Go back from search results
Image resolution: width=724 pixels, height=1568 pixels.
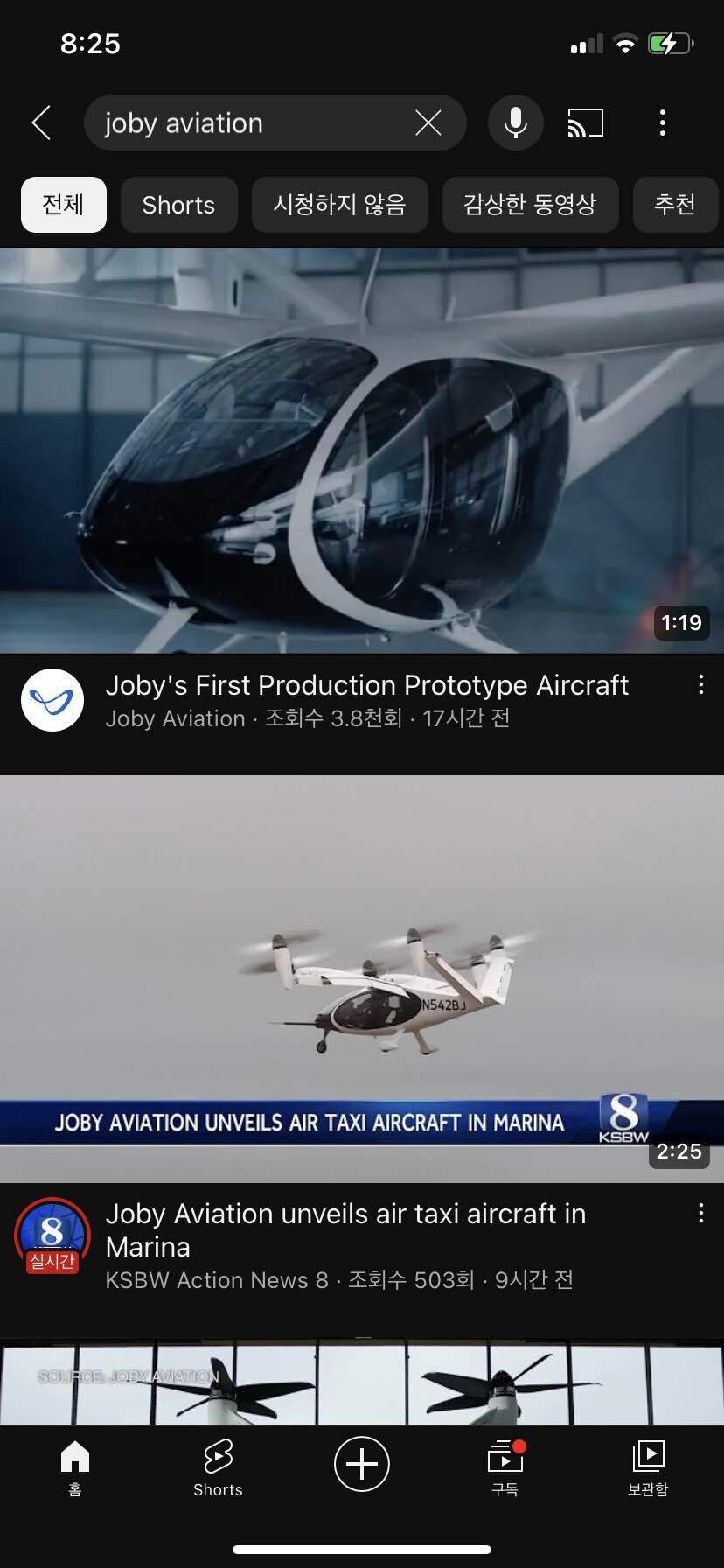click(41, 122)
